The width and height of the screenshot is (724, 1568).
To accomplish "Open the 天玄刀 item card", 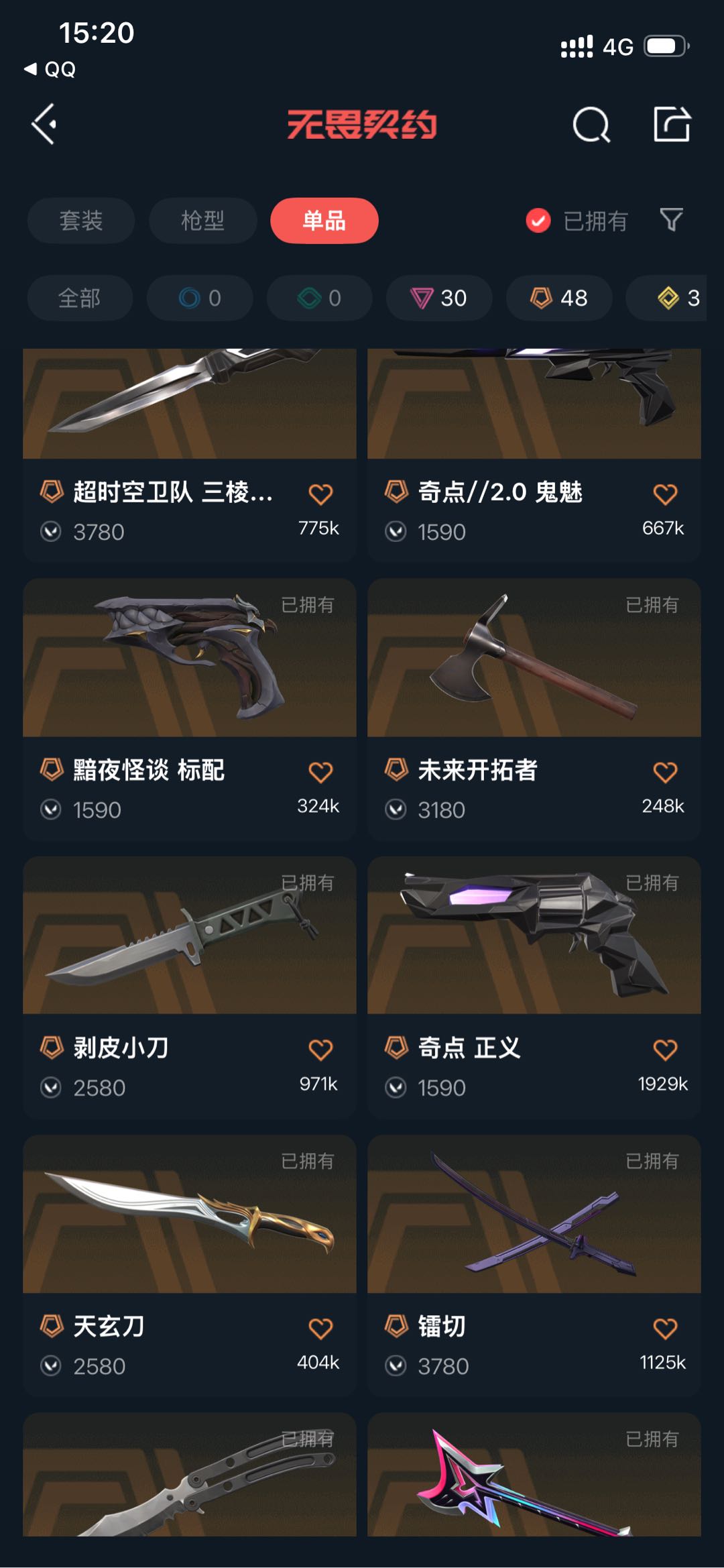I will point(190,1266).
